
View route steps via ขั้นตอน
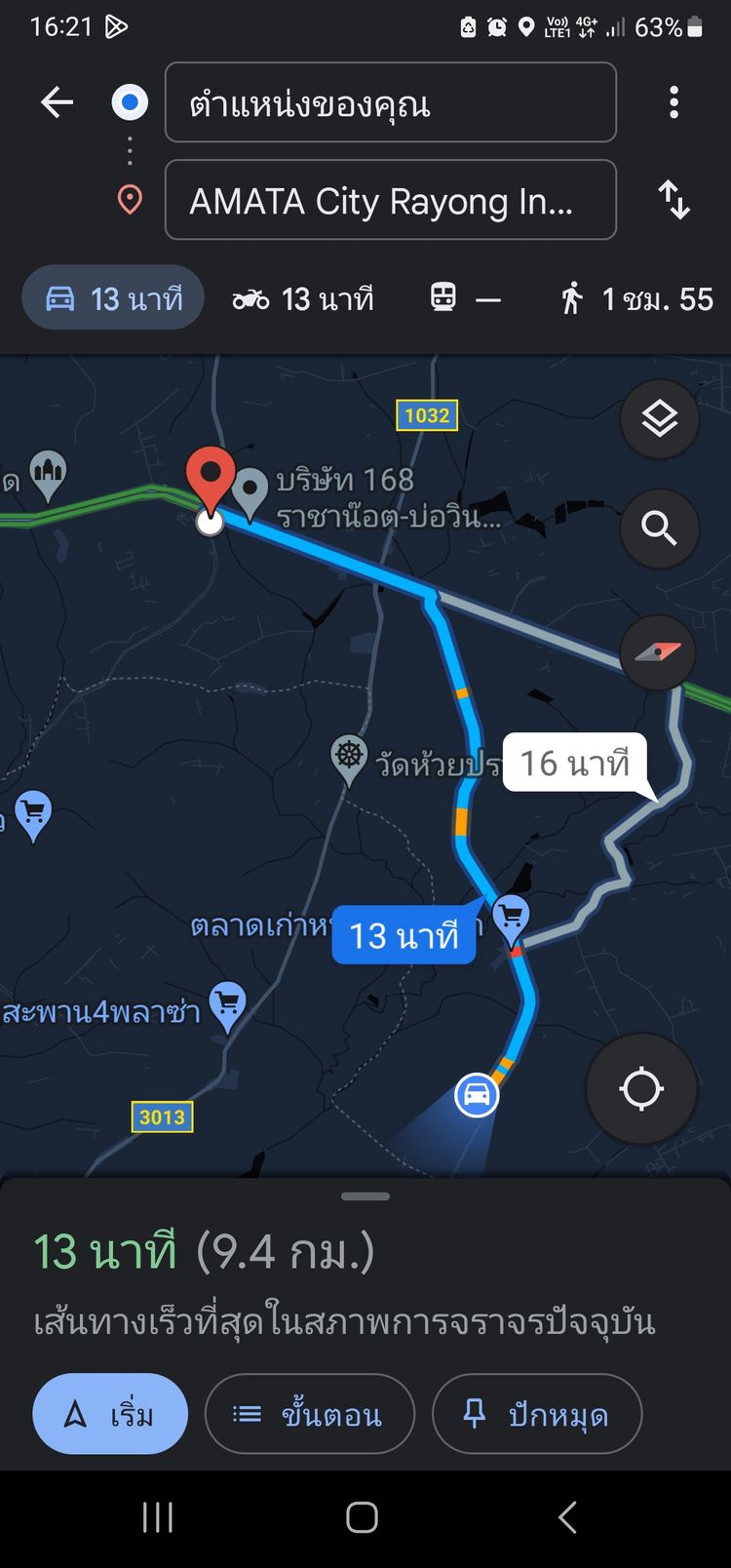pos(309,1414)
